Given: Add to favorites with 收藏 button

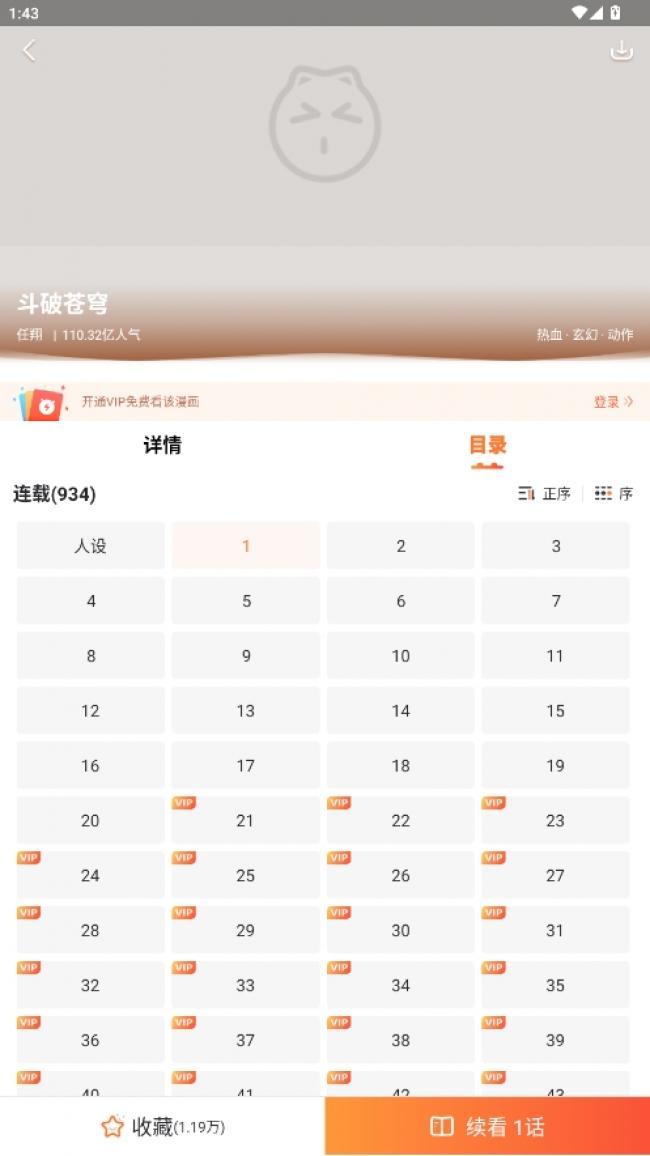Looking at the screenshot, I should coord(162,1127).
